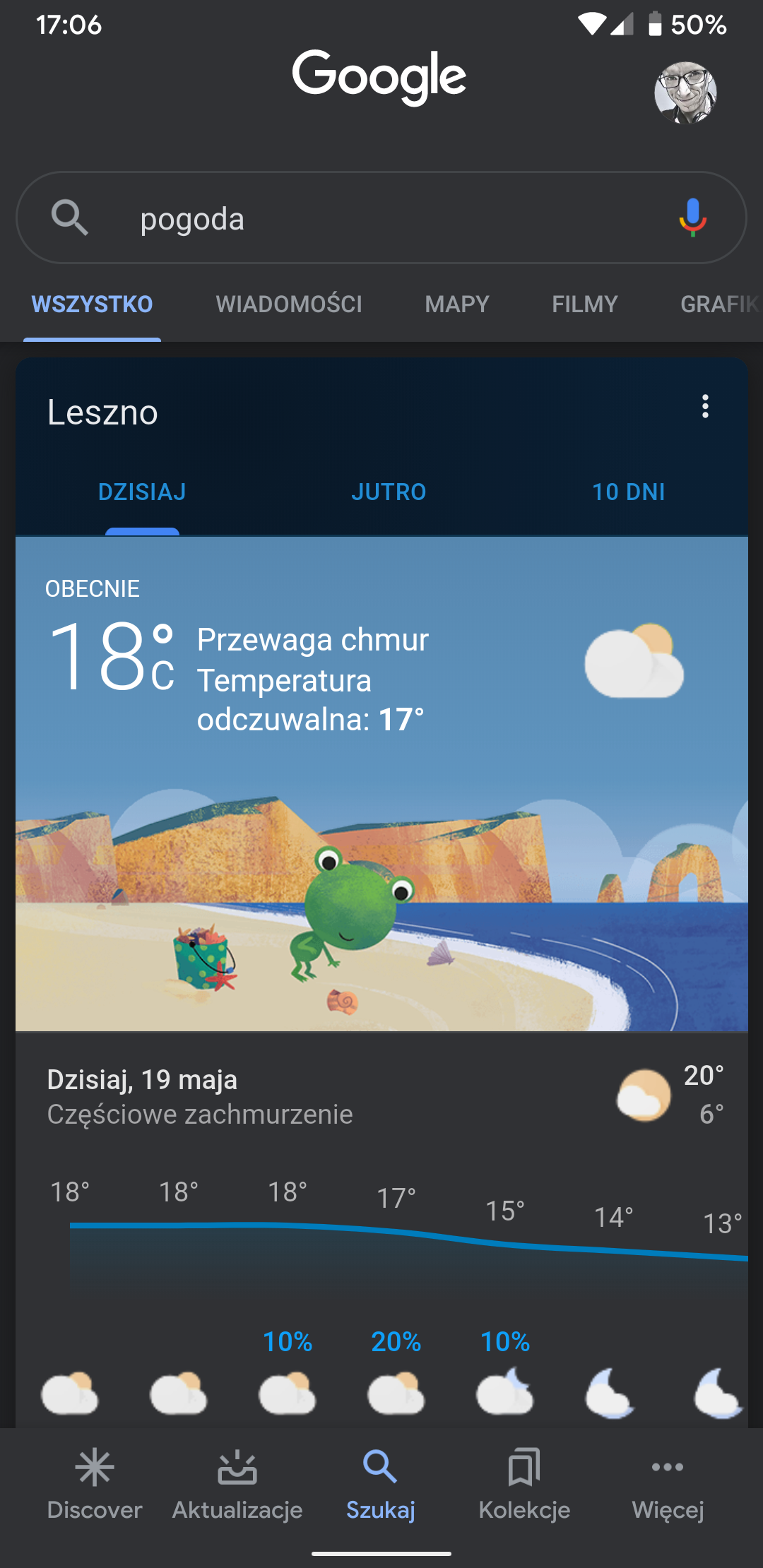Show the Jutro weather forecast
This screenshot has height=1568, width=763.
pos(389,492)
